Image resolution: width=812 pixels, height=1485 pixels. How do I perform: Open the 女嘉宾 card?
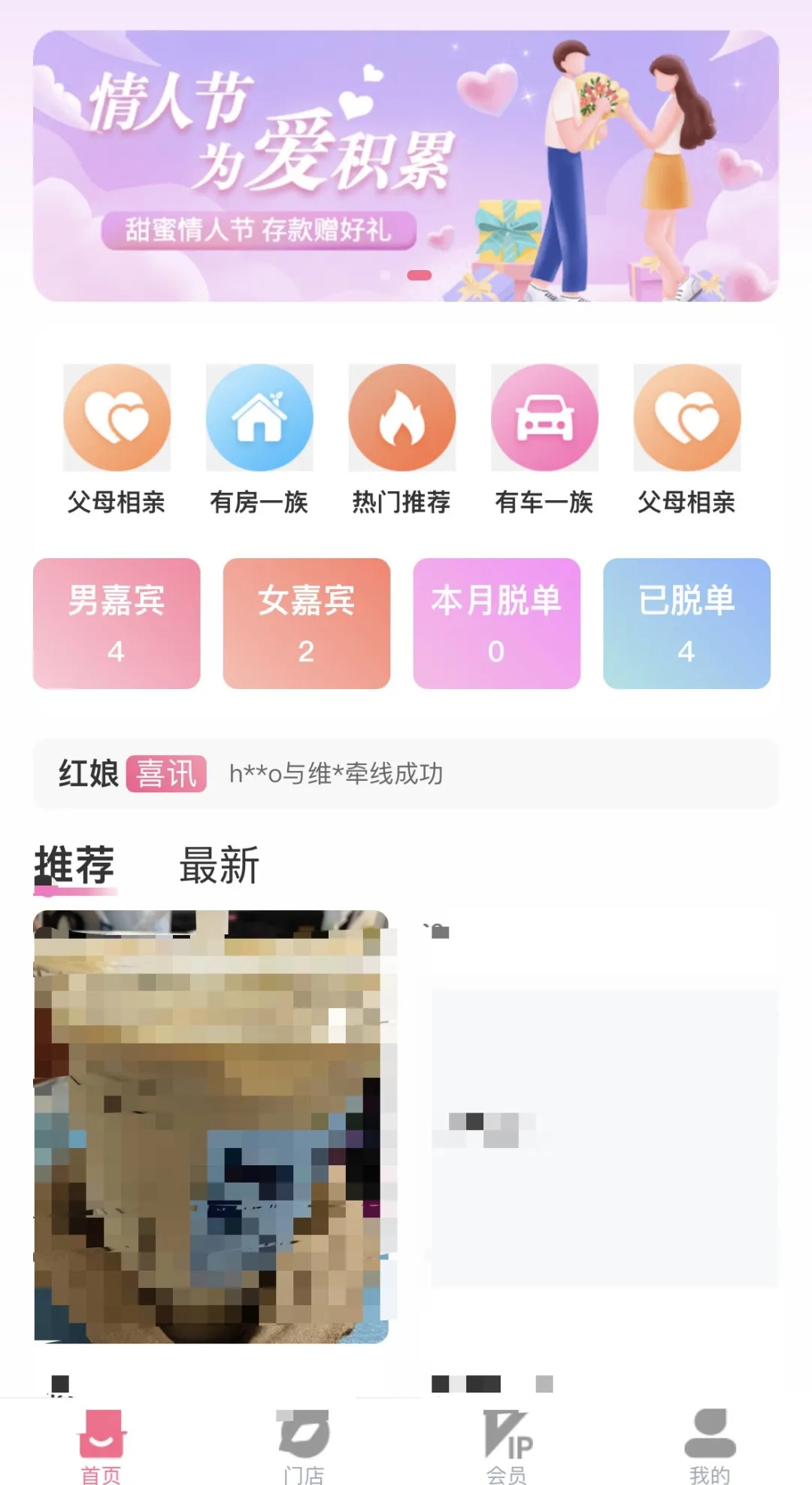[x=307, y=623]
